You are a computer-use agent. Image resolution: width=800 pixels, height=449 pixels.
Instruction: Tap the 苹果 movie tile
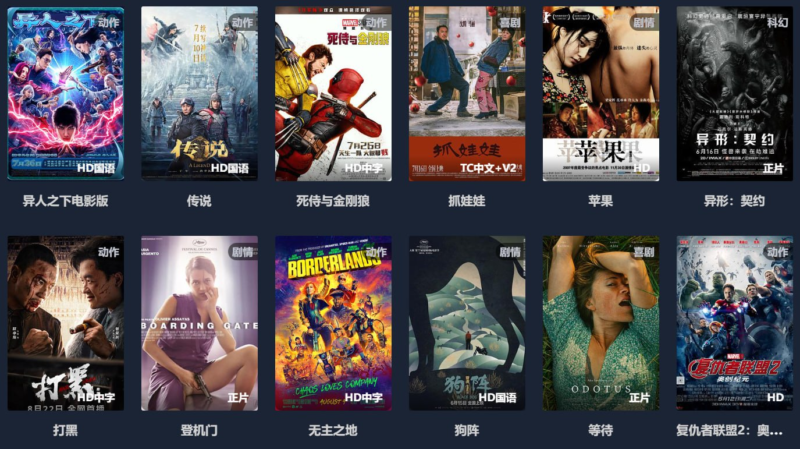pyautogui.click(x=601, y=94)
